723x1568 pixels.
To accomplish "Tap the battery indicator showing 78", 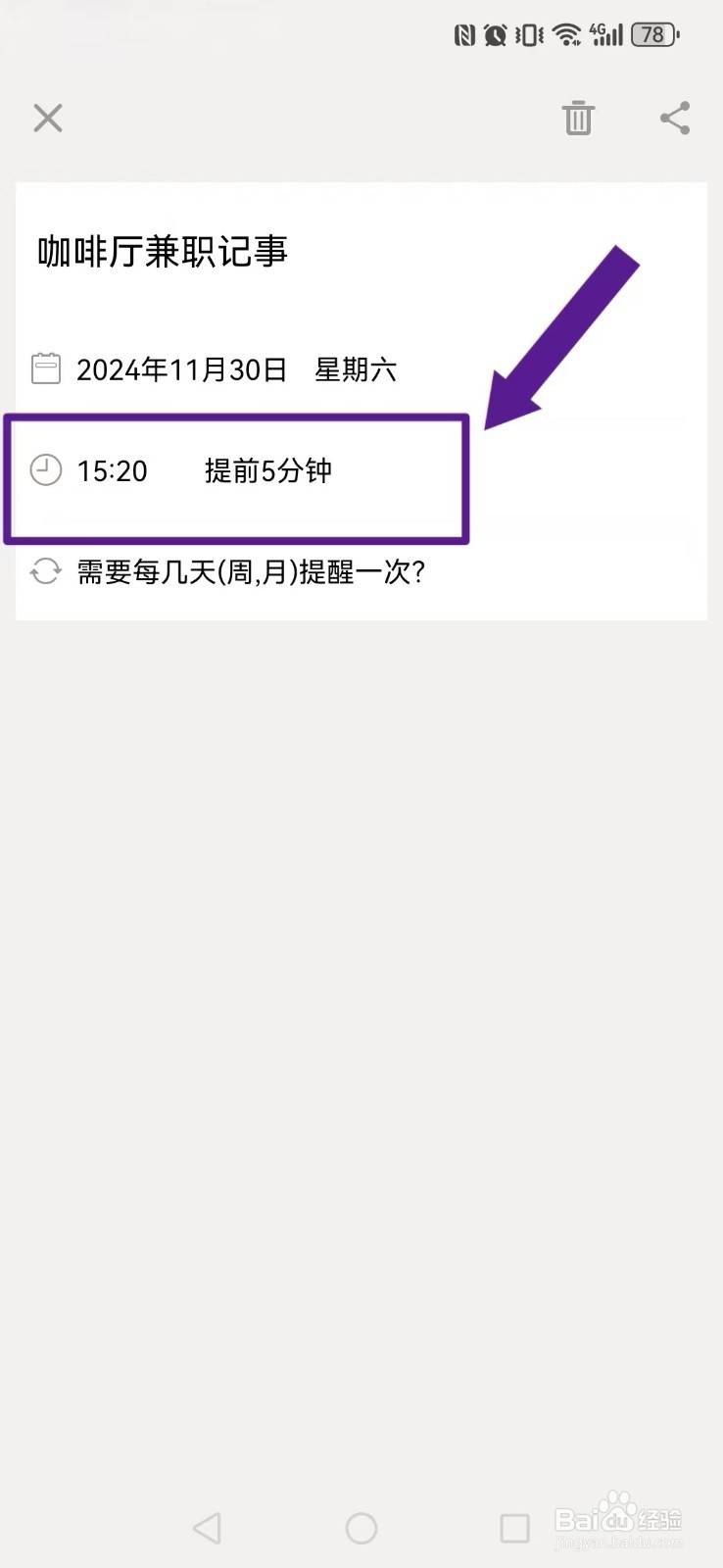I will pyautogui.click(x=651, y=33).
